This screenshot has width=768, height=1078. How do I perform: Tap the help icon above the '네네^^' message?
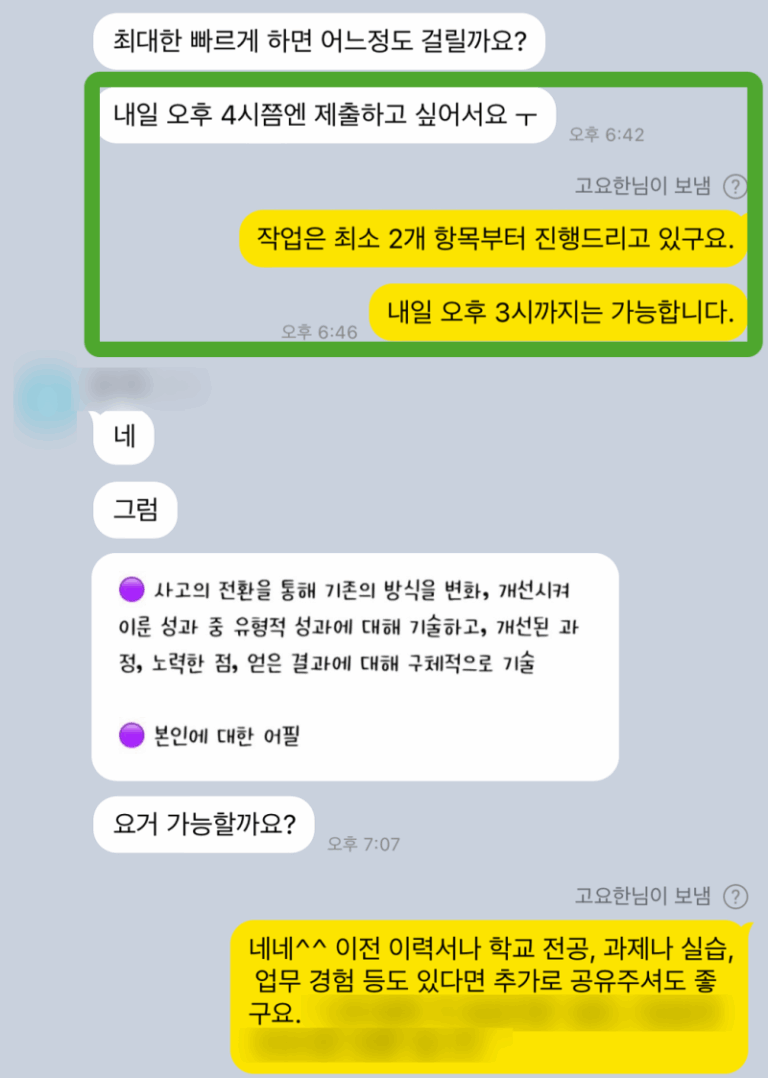click(x=735, y=896)
